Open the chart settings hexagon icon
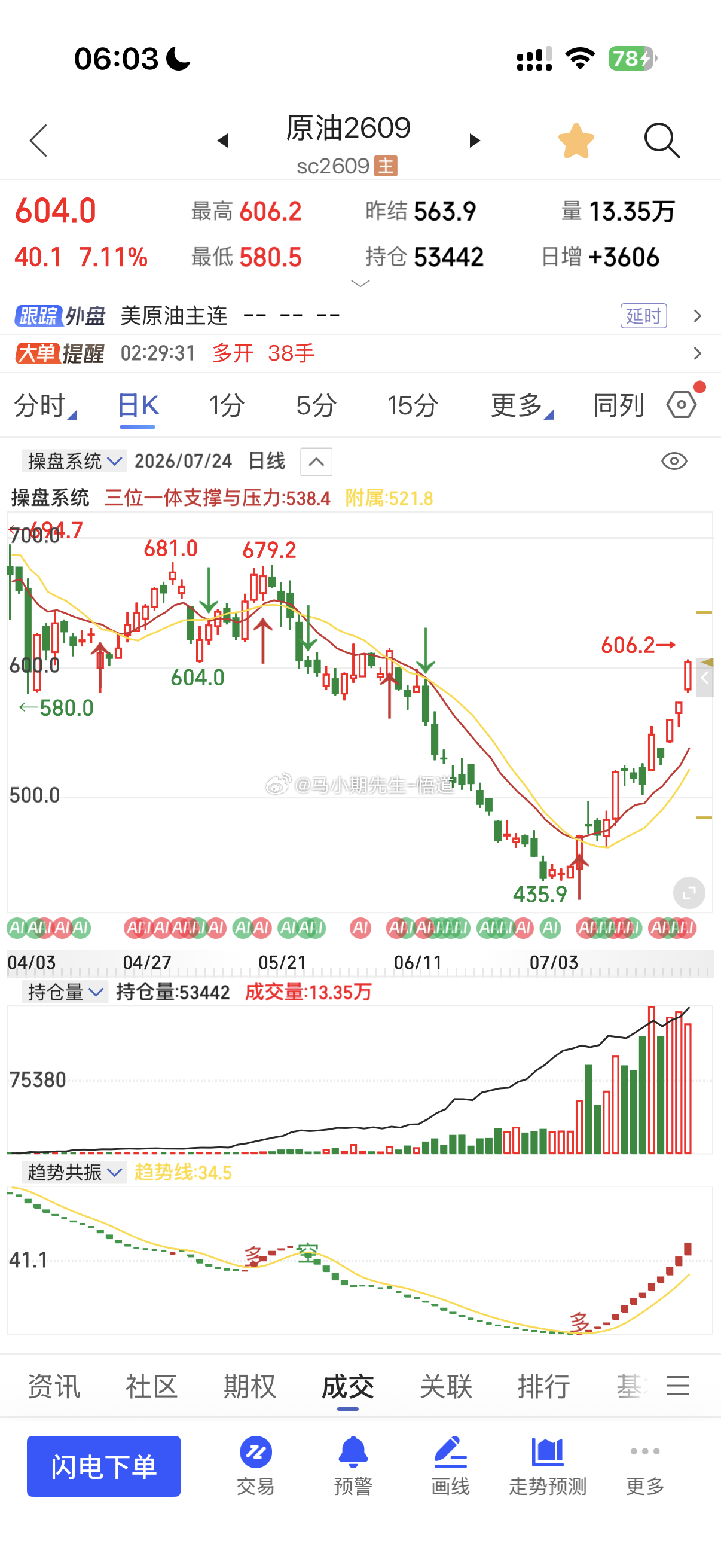Screen dimensions: 721x1568 click(682, 405)
